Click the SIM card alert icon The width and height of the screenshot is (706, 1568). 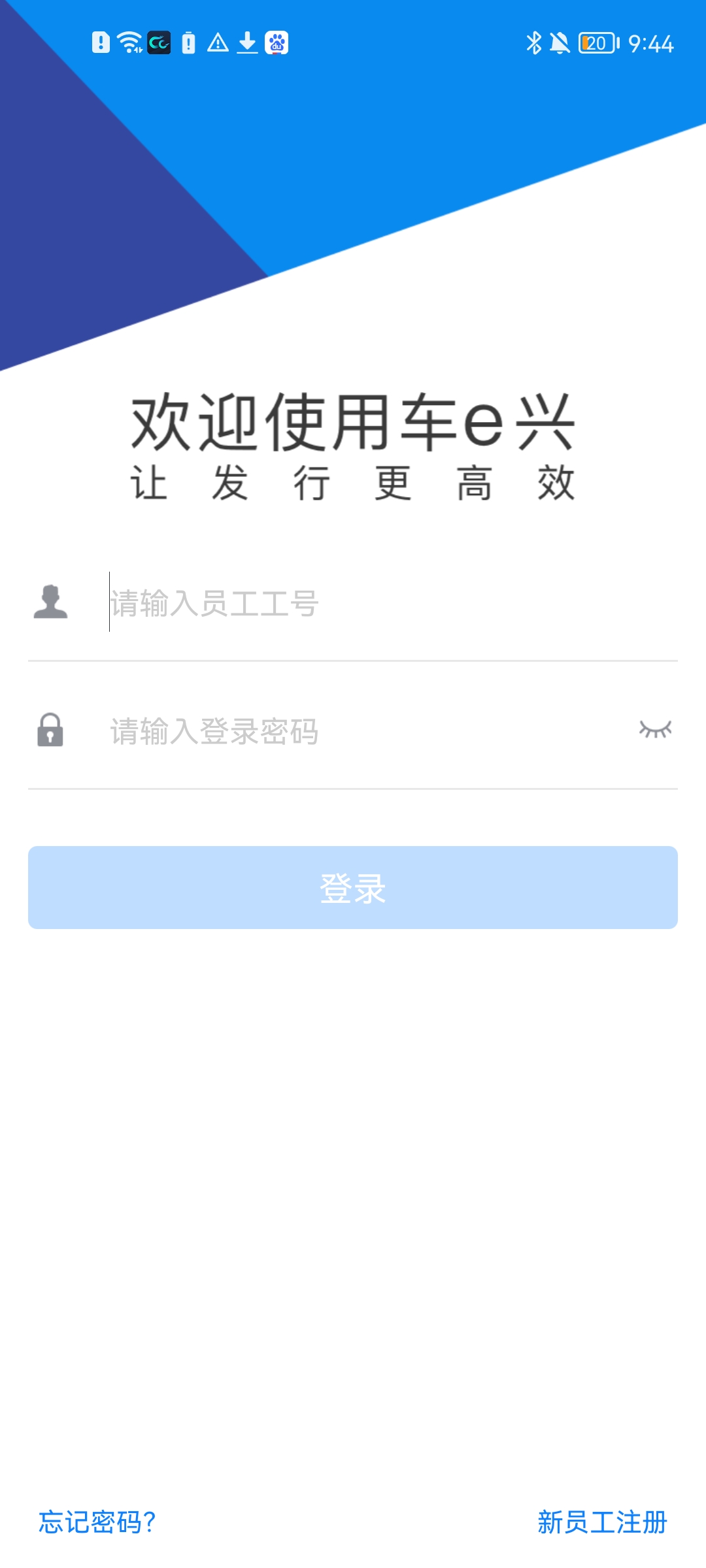tap(101, 44)
